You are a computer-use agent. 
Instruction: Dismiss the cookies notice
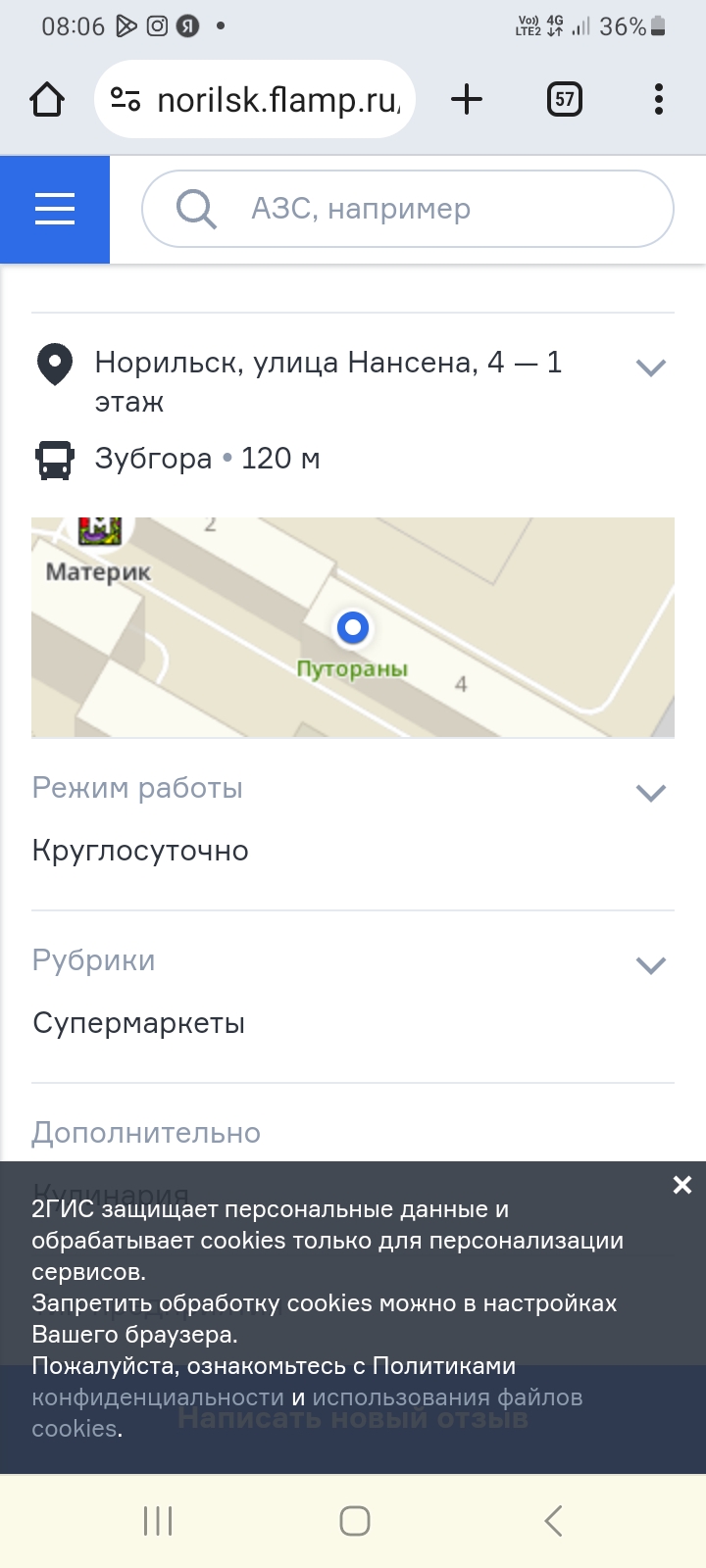(x=682, y=1185)
